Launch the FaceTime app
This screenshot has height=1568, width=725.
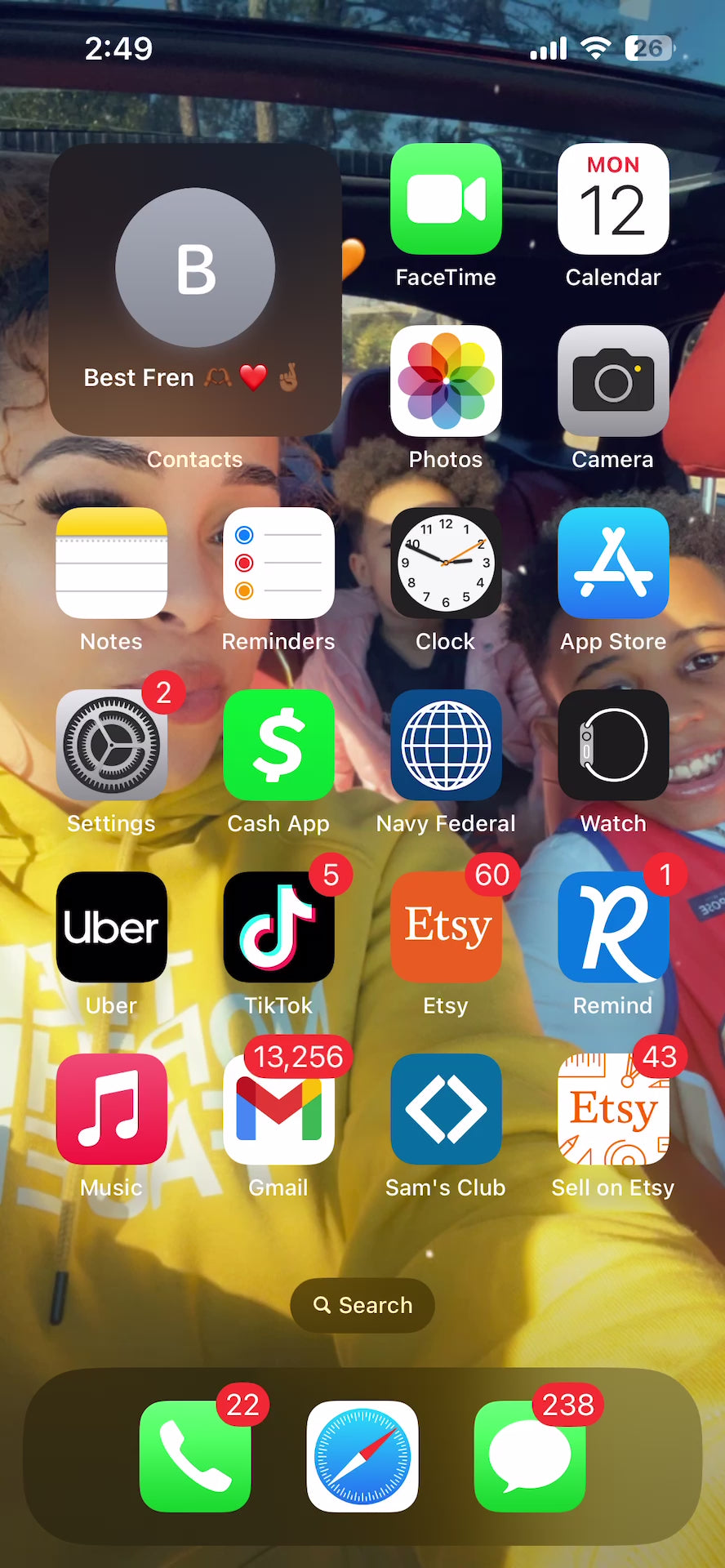pos(446,199)
